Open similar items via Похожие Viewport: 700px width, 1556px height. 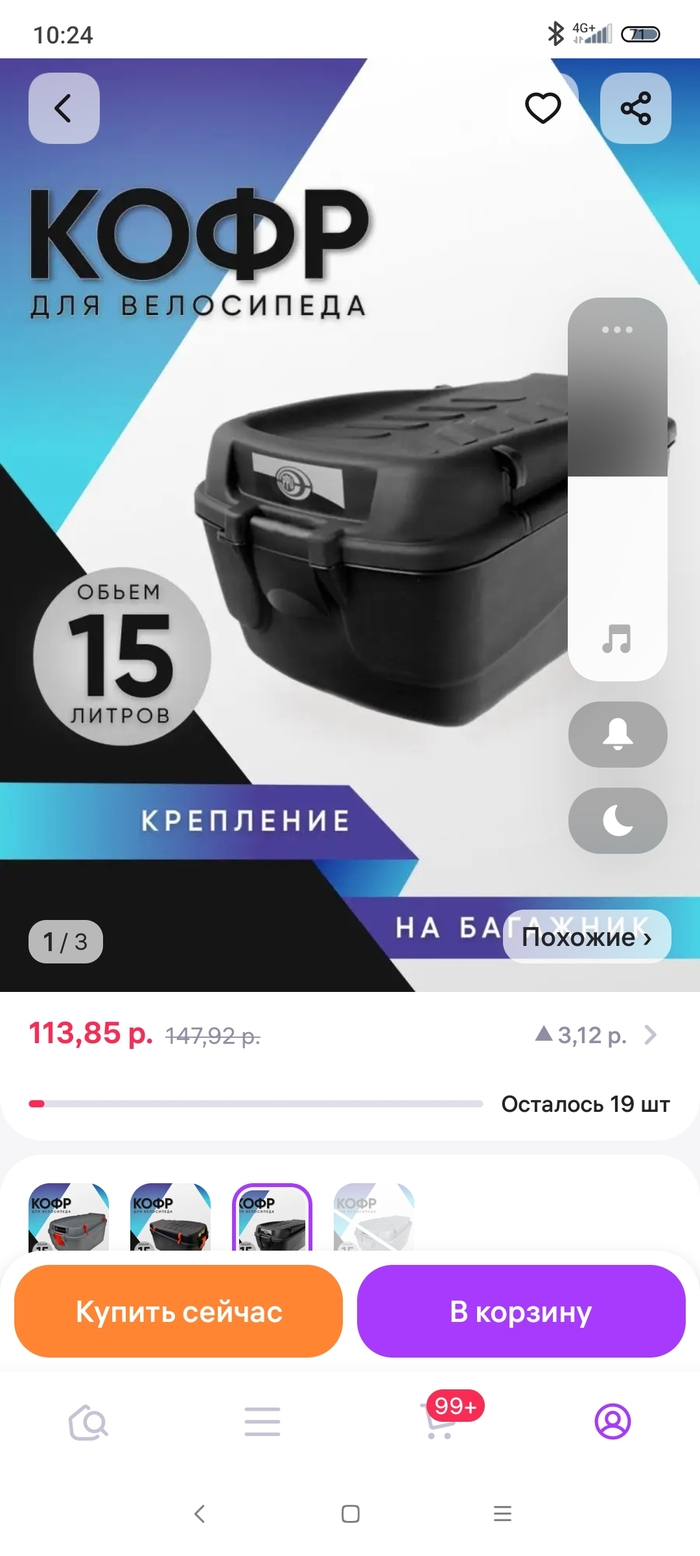587,937
